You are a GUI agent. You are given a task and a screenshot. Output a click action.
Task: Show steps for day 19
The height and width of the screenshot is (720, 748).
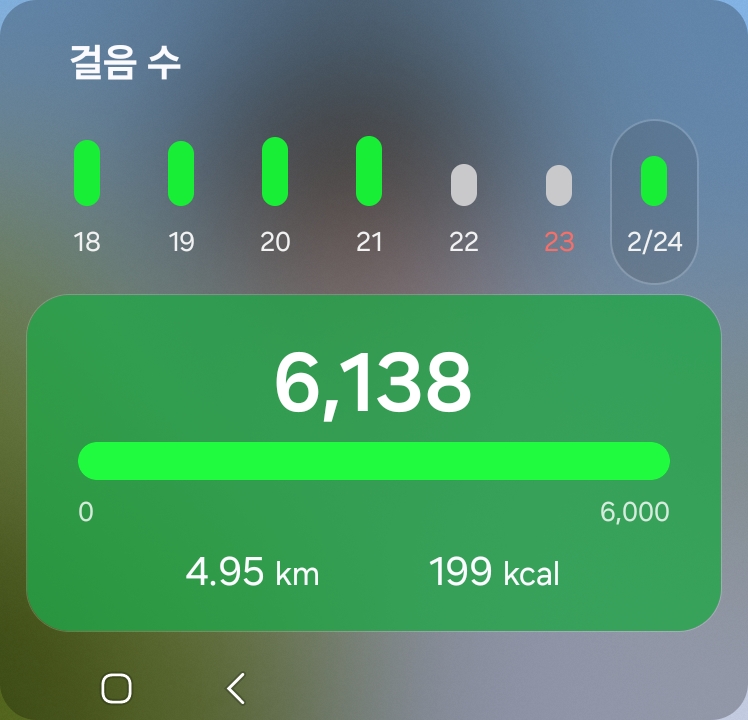tap(181, 195)
